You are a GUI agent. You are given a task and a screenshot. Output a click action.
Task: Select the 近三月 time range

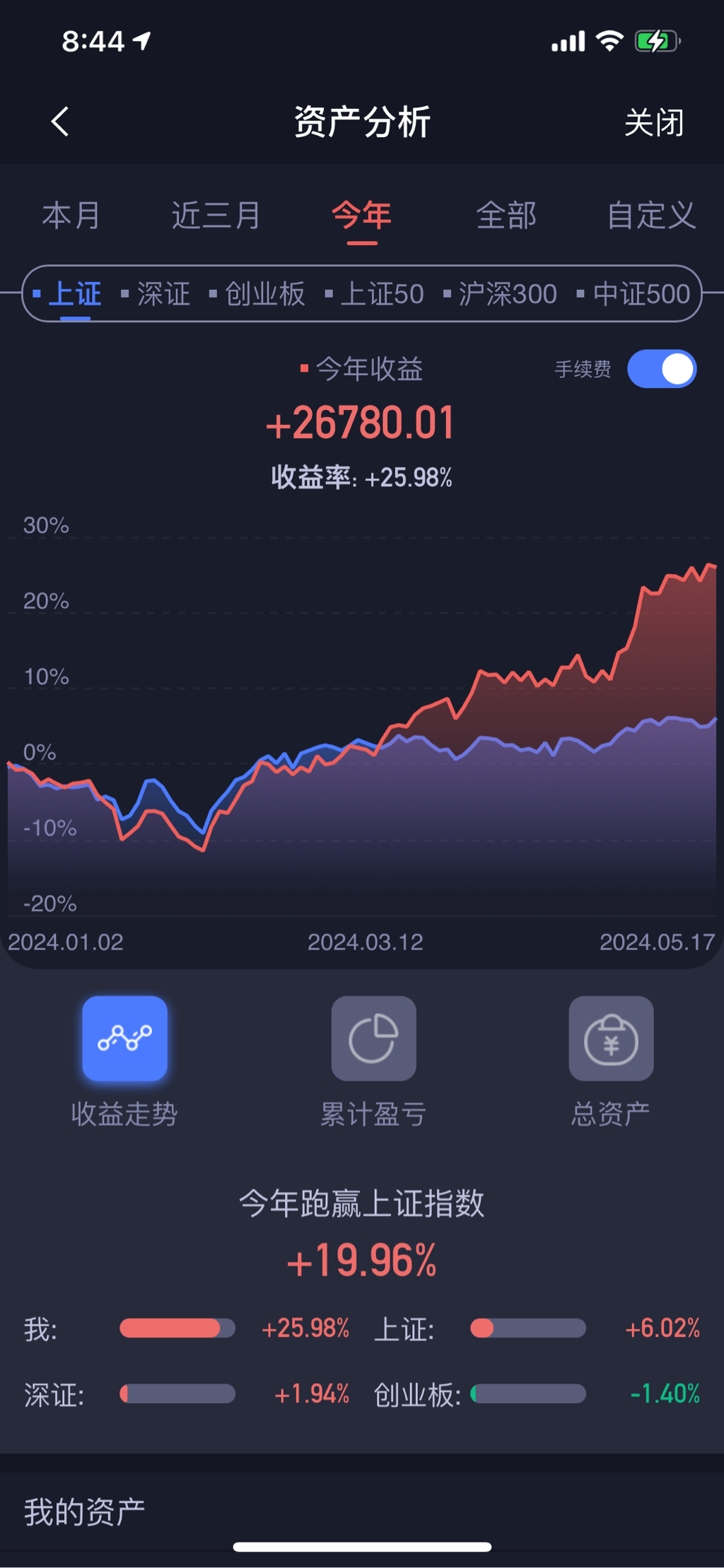tap(216, 215)
